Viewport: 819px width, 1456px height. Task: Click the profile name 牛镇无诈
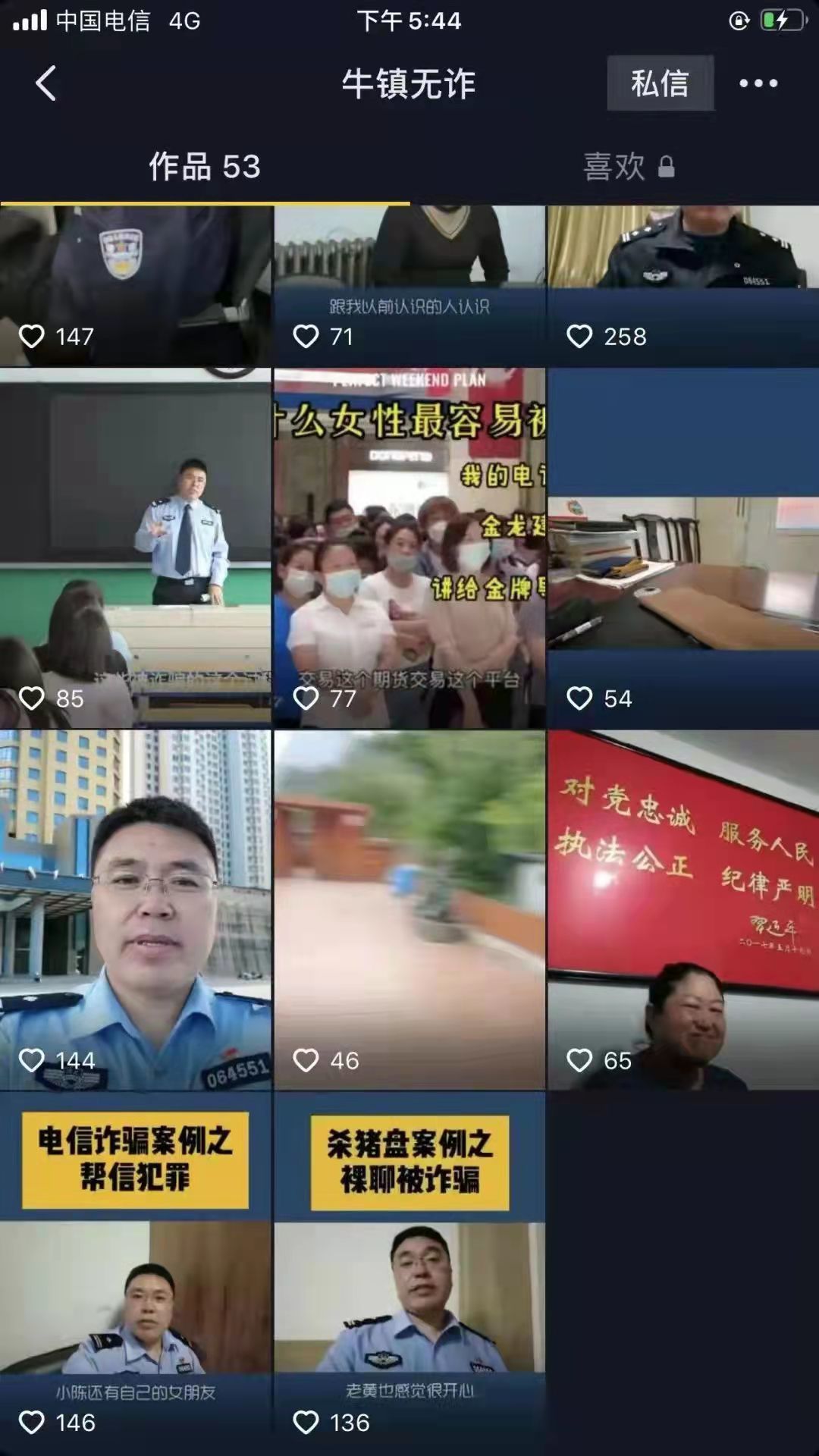pos(408,83)
